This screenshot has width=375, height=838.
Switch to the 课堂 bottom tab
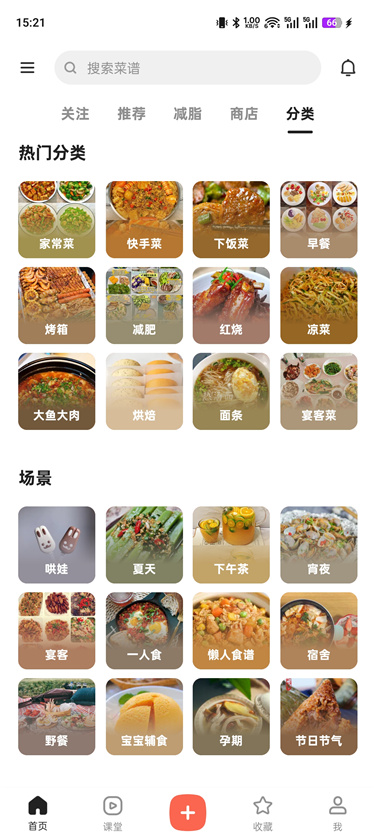[x=113, y=813]
